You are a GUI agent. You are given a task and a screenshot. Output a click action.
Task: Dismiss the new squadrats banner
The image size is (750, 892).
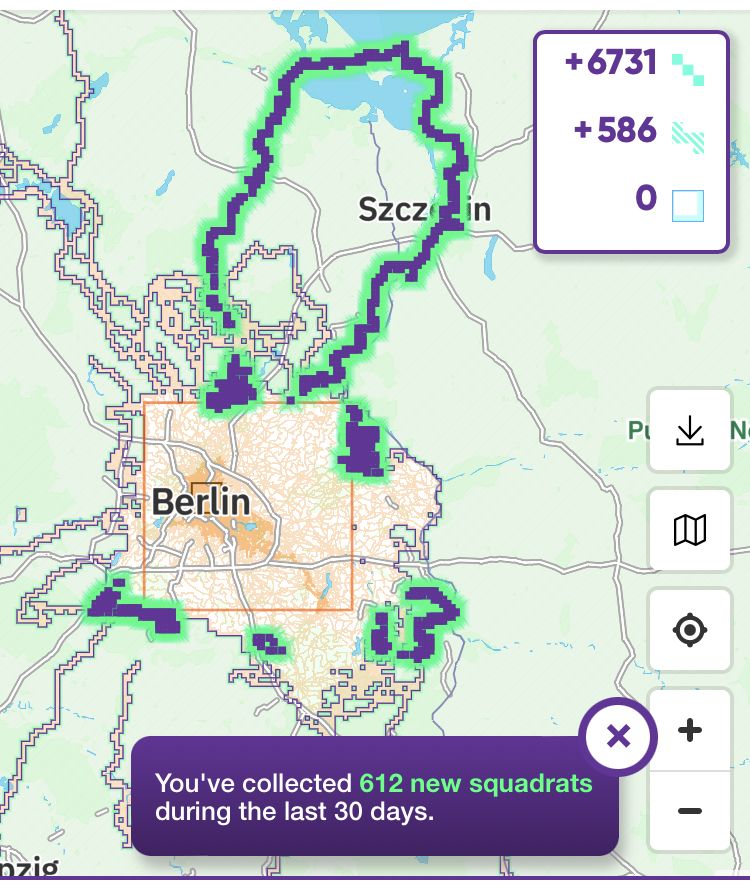pyautogui.click(x=618, y=737)
